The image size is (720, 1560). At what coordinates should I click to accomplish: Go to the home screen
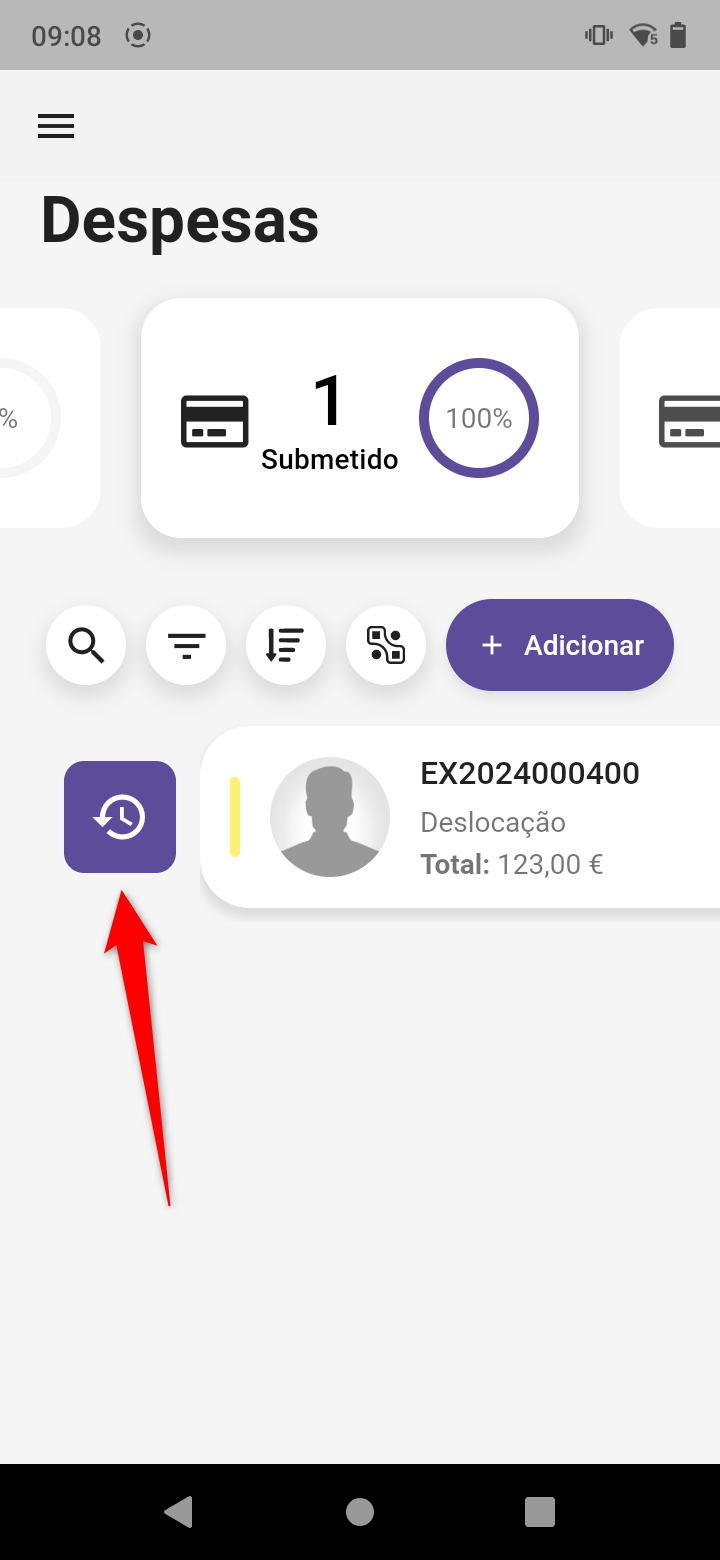360,1511
